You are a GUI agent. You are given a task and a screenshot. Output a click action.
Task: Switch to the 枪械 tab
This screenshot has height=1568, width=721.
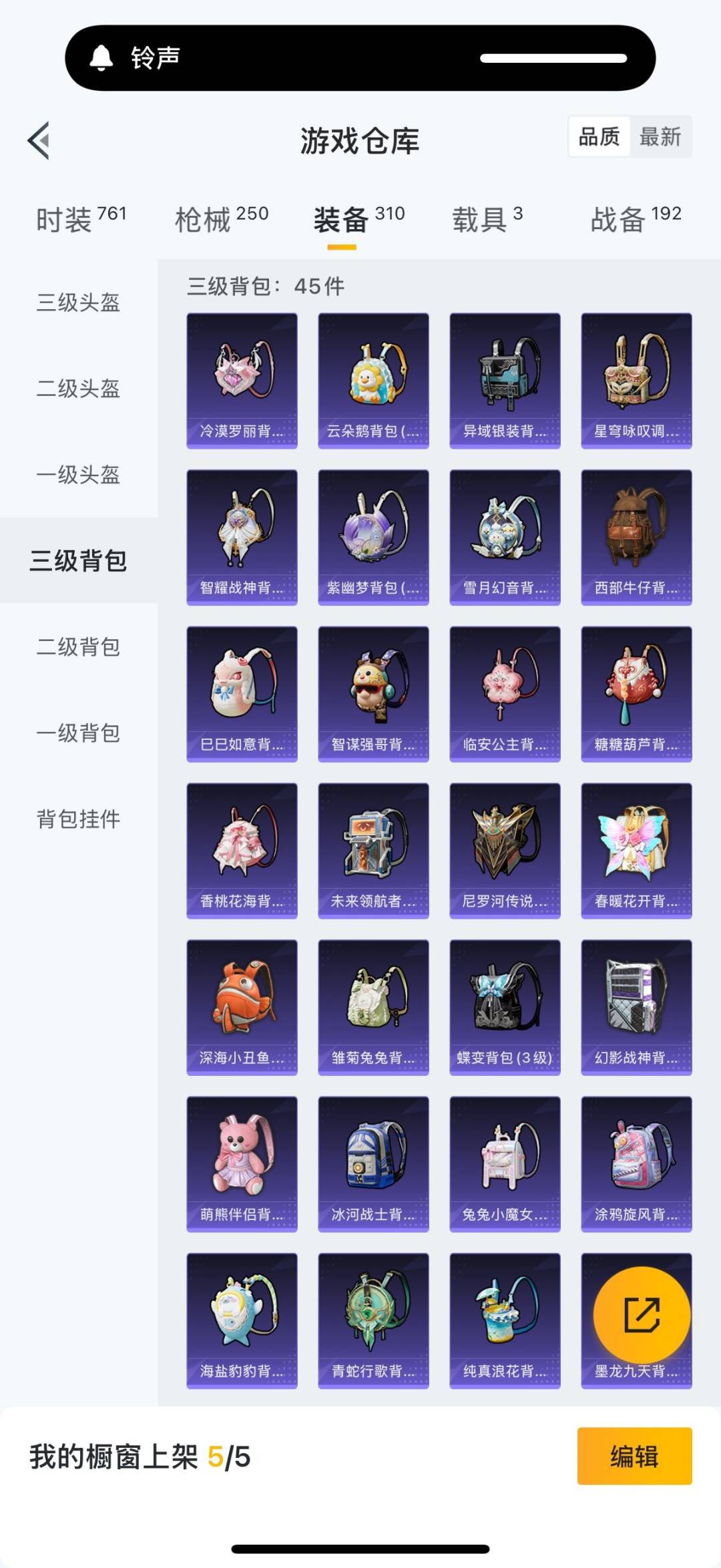[221, 219]
